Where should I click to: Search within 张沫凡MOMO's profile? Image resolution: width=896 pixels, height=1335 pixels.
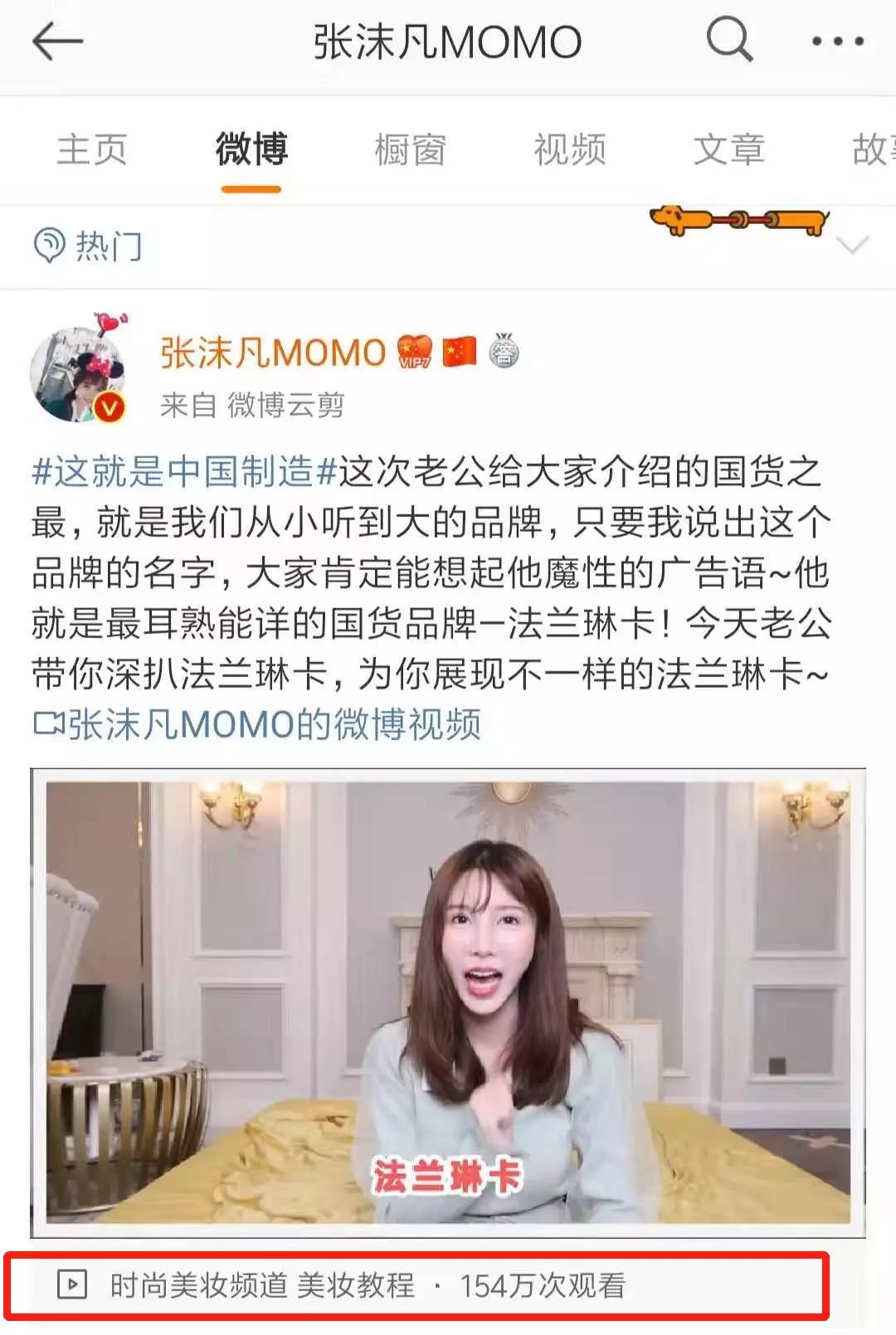729,40
